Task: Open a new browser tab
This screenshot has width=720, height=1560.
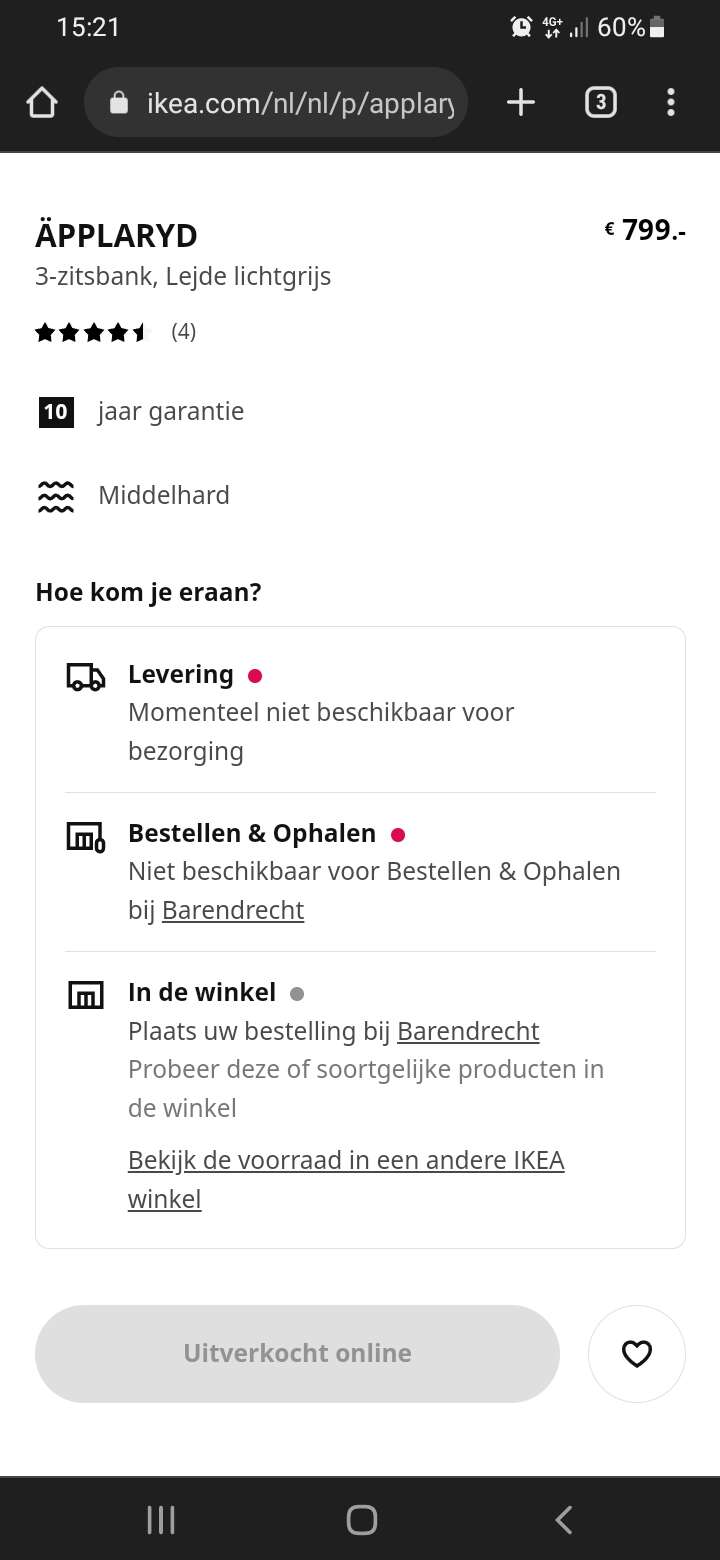Action: pyautogui.click(x=521, y=102)
